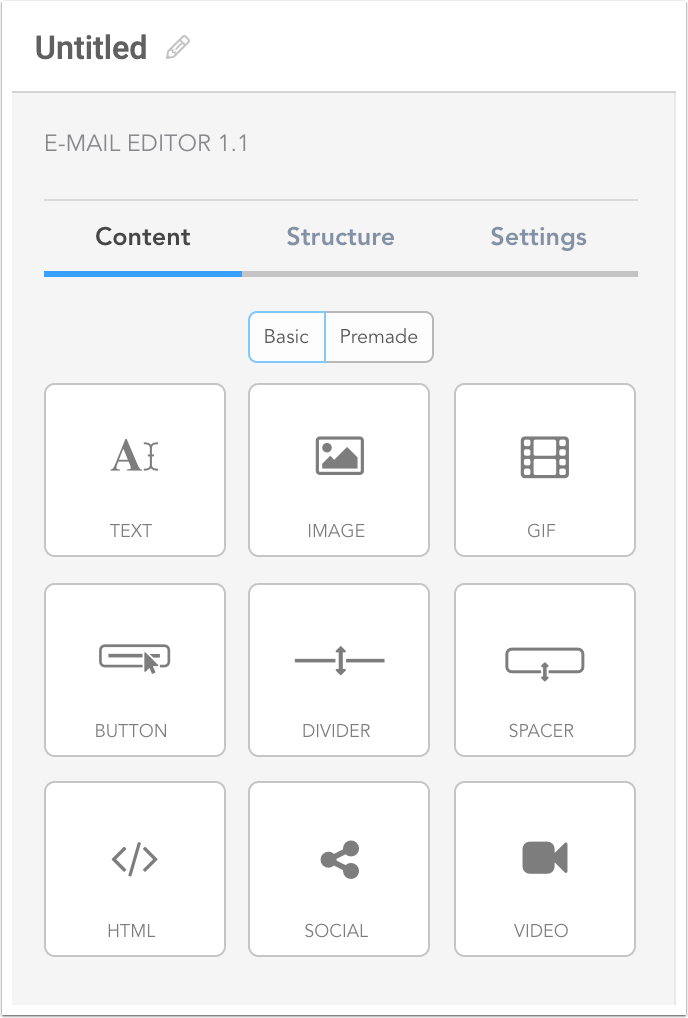Show the Premade content blocks
Screen dimensions: 688x1018
[379, 337]
